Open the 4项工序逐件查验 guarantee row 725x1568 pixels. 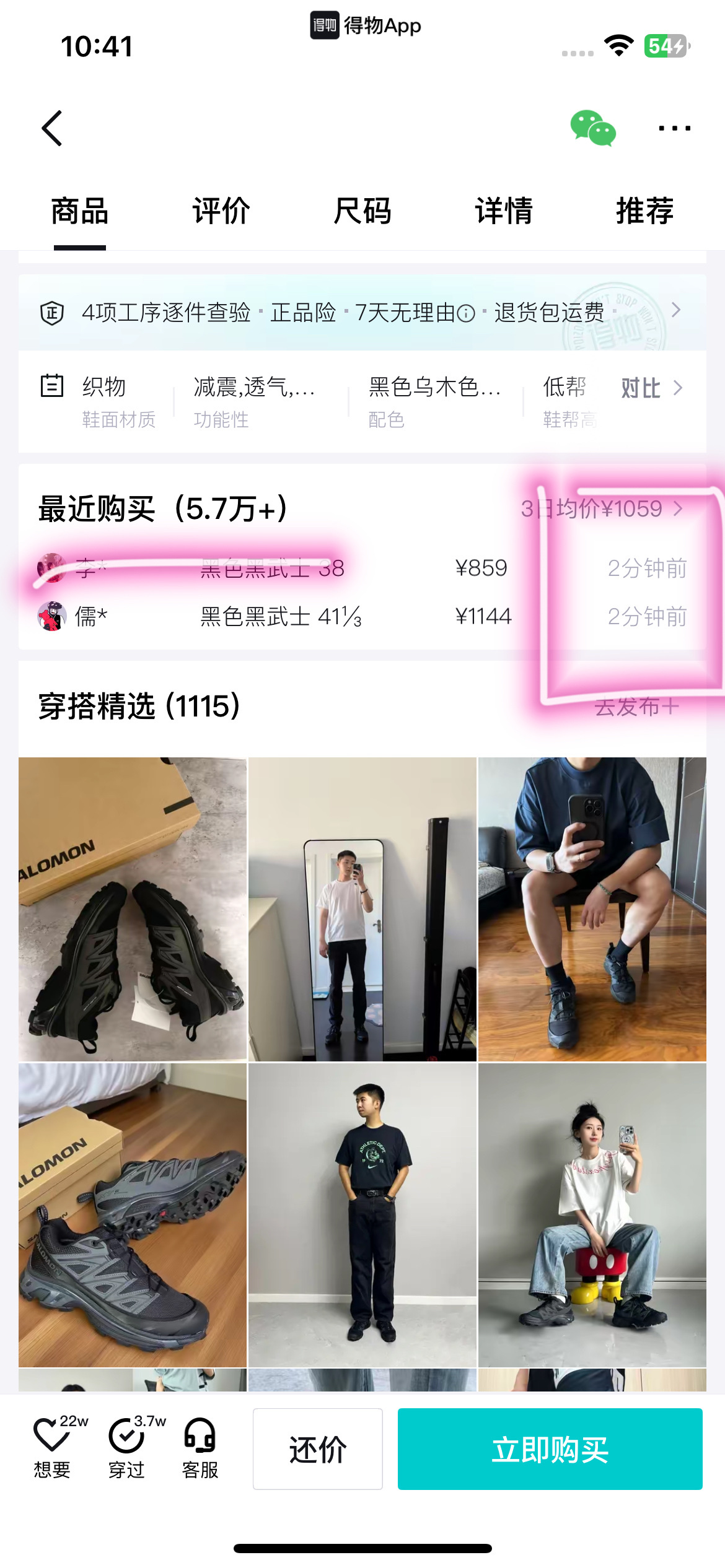(x=362, y=313)
